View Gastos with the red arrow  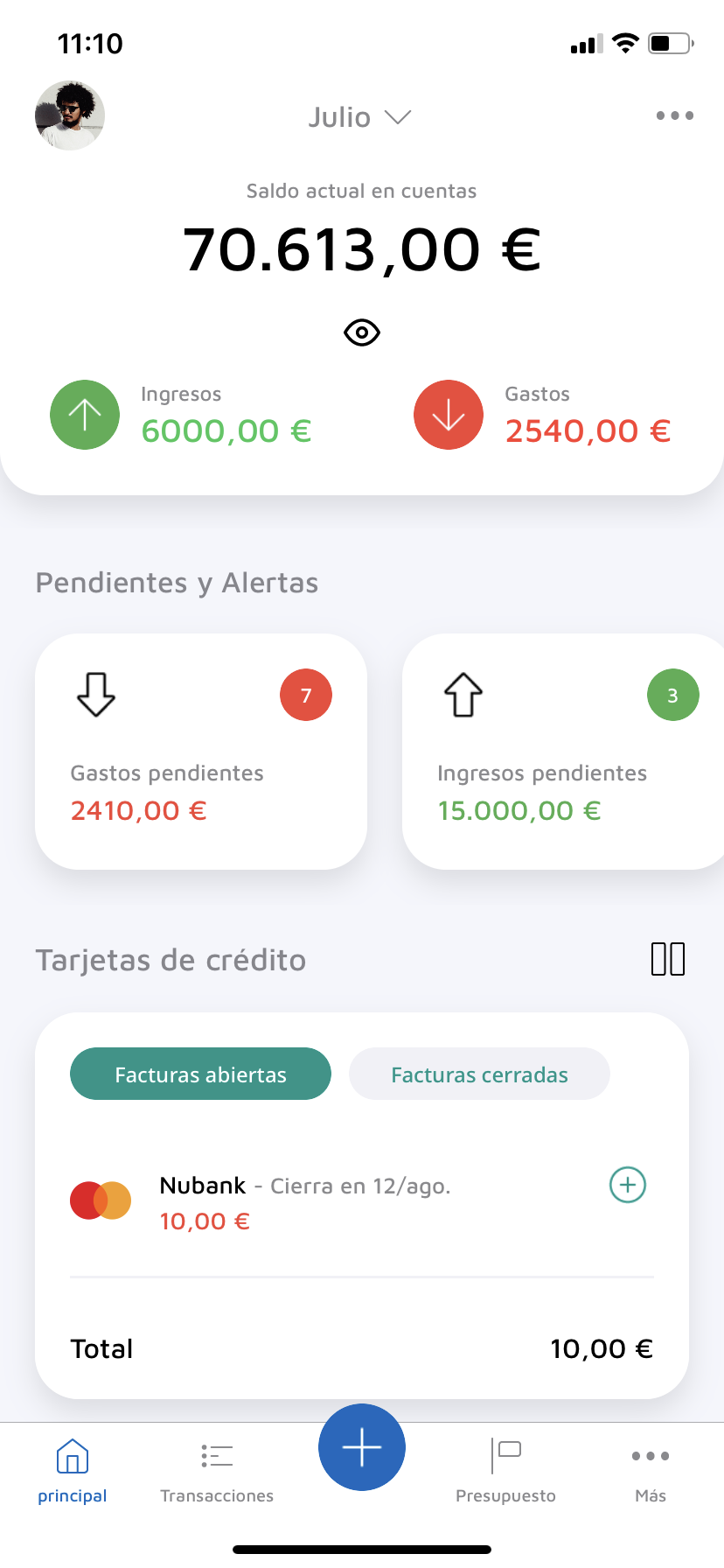click(449, 415)
